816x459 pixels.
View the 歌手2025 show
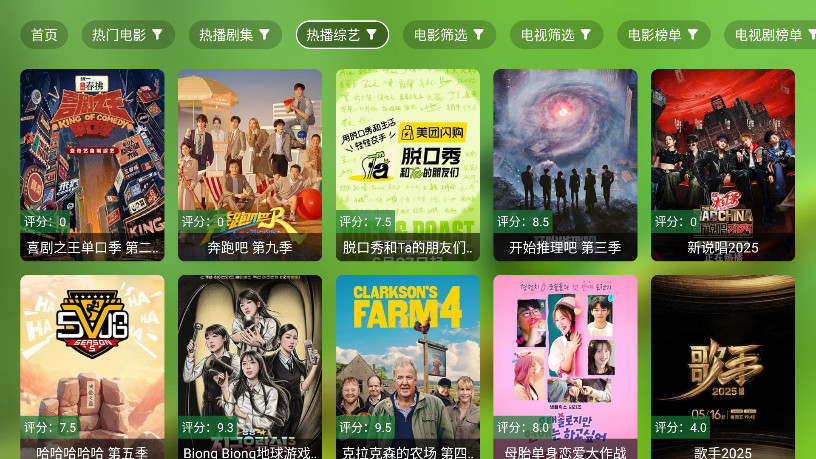tap(723, 366)
